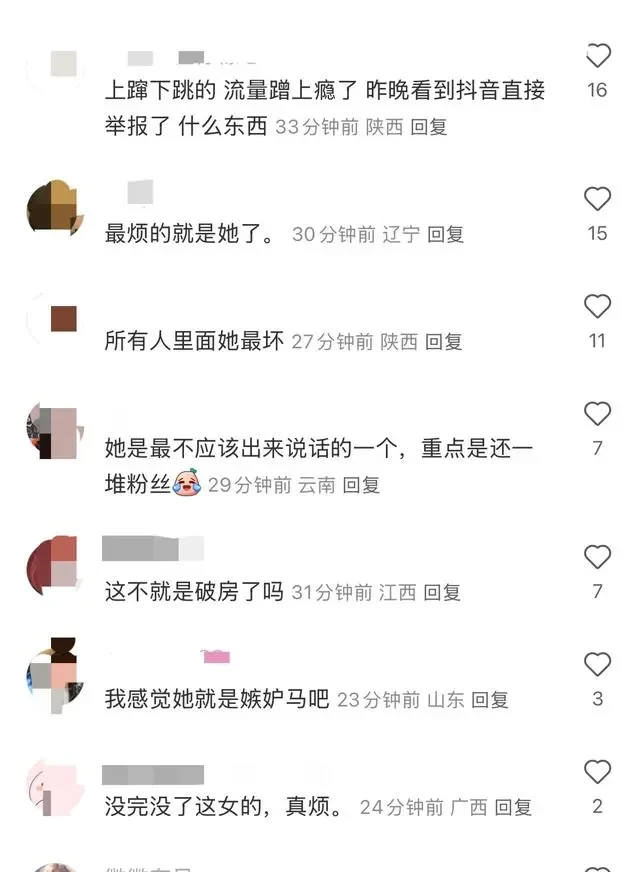Like the comment 没完没了这女的，真烦
This screenshot has height=872, width=640.
click(x=597, y=772)
